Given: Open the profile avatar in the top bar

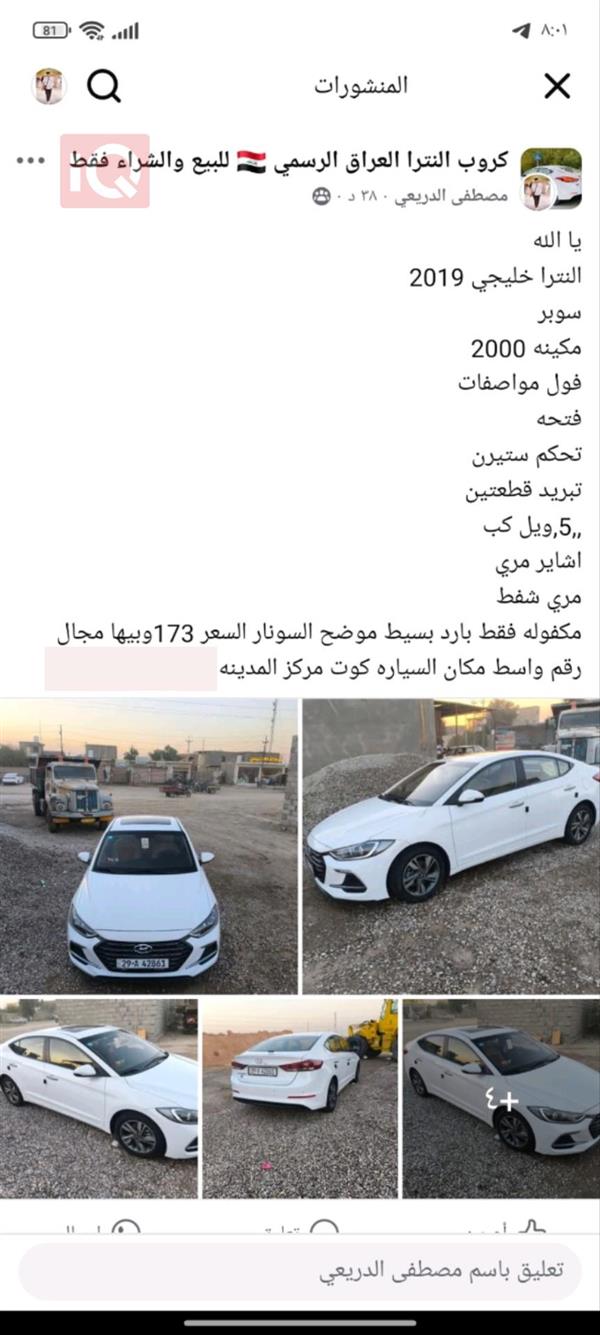Looking at the screenshot, I should 49,86.
